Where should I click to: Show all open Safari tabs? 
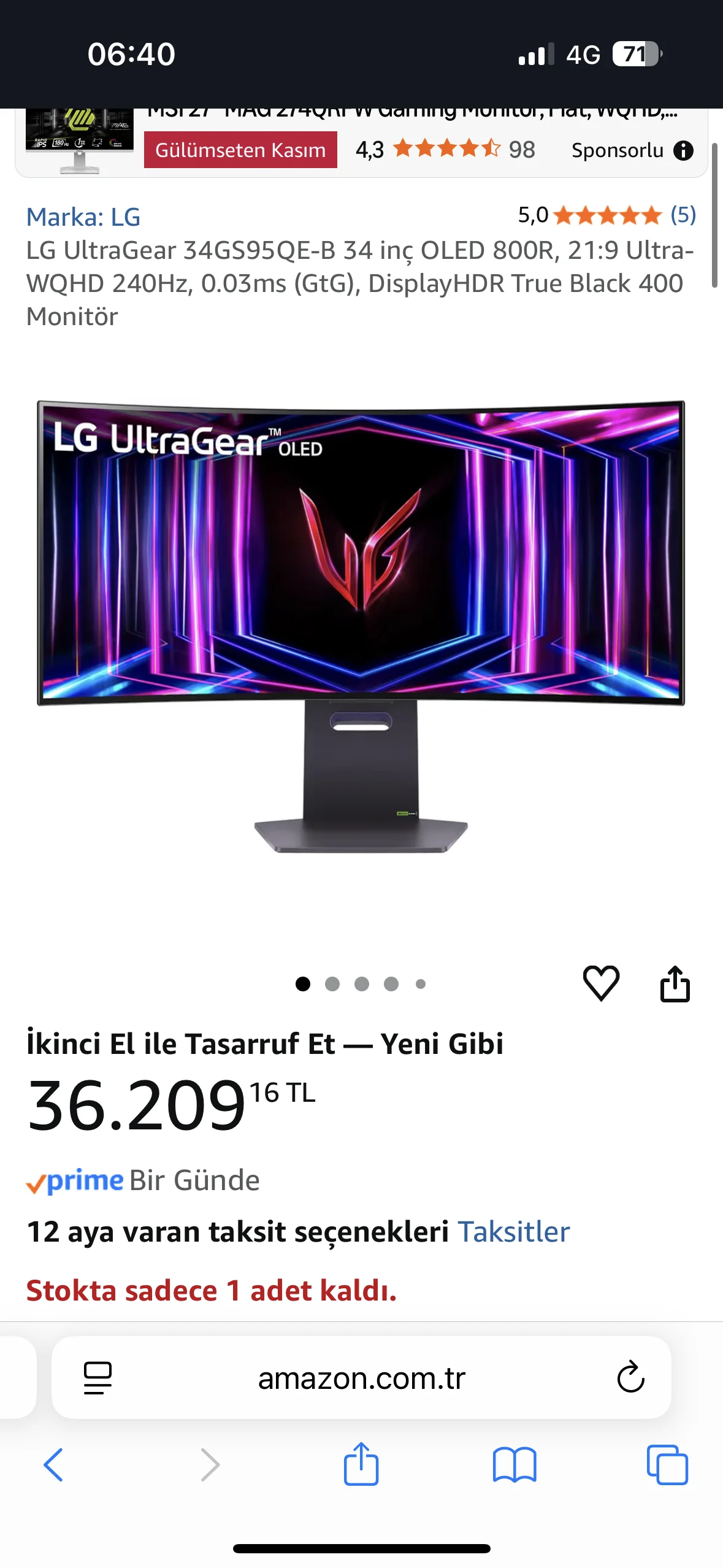(x=667, y=1464)
